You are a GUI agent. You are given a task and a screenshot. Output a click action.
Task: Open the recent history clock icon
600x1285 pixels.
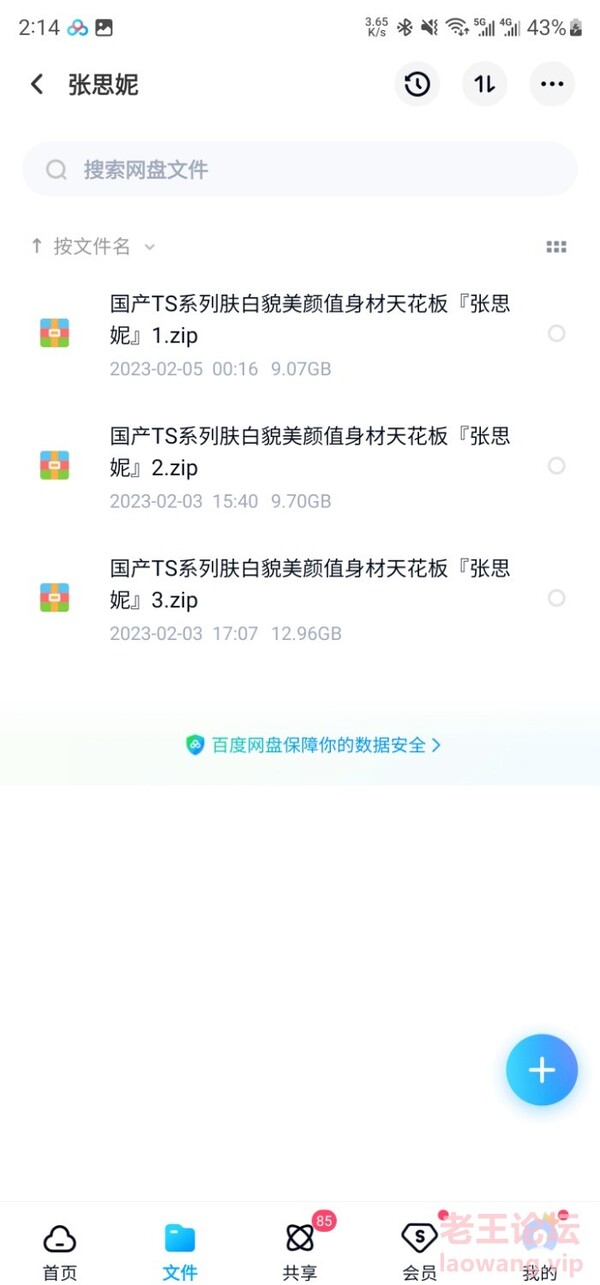417,85
